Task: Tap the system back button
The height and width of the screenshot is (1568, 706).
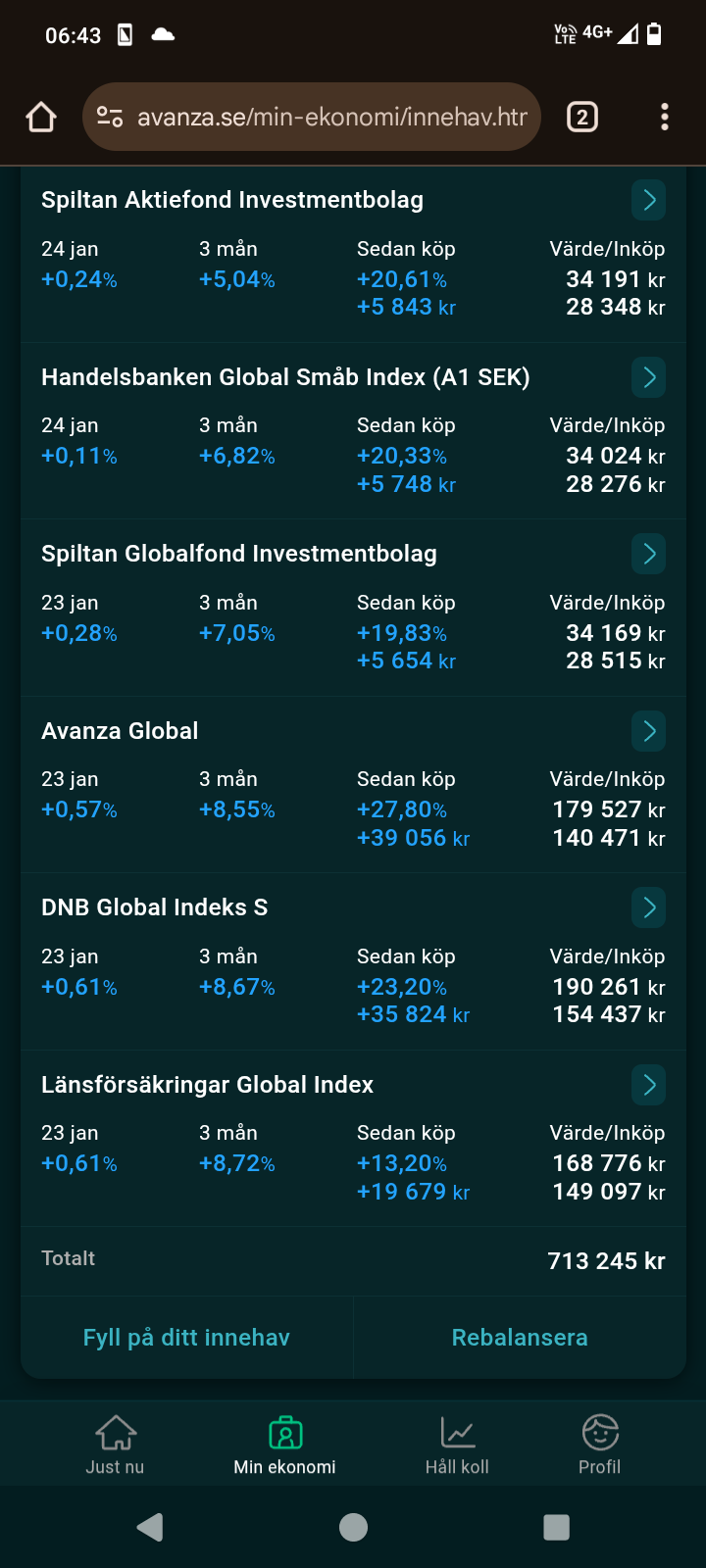Action: tap(150, 1527)
